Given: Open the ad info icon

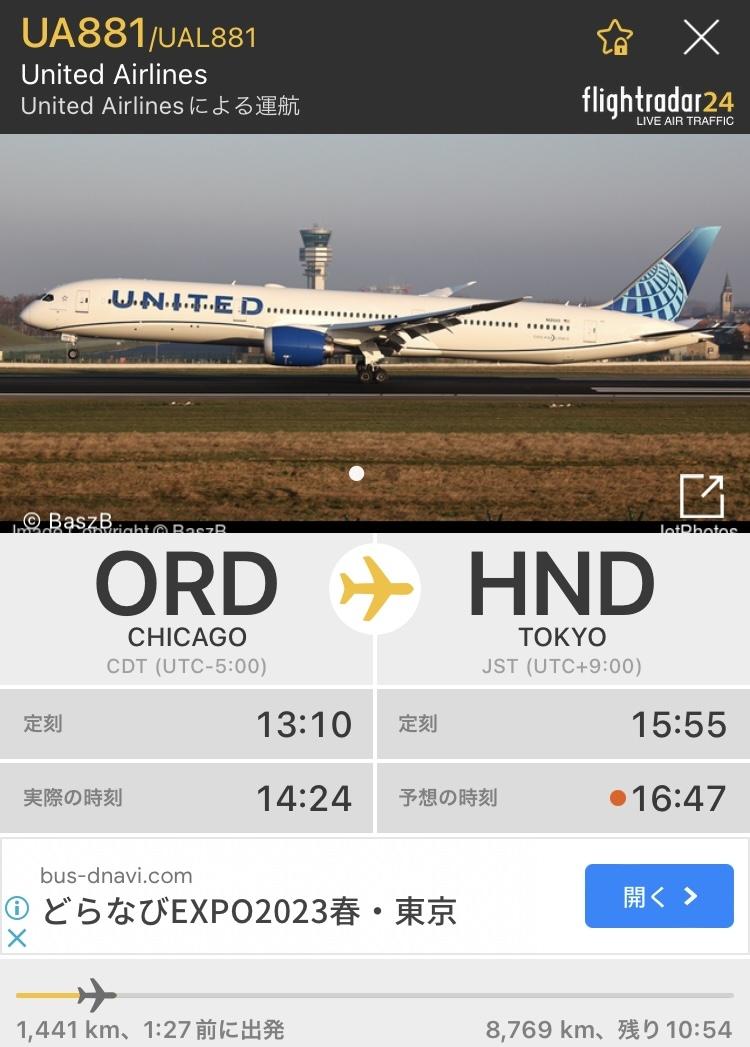Looking at the screenshot, I should point(17,908).
